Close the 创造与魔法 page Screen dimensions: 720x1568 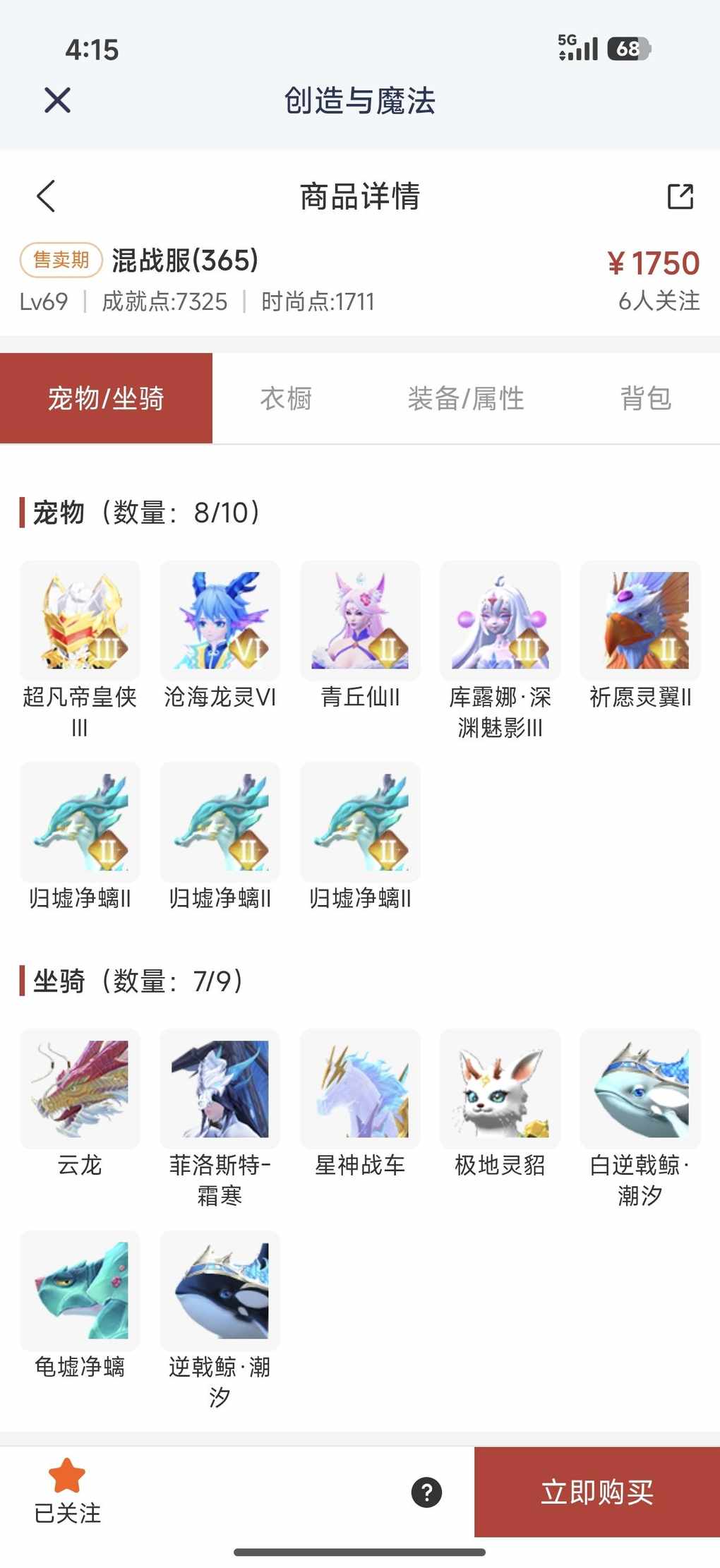[x=57, y=100]
